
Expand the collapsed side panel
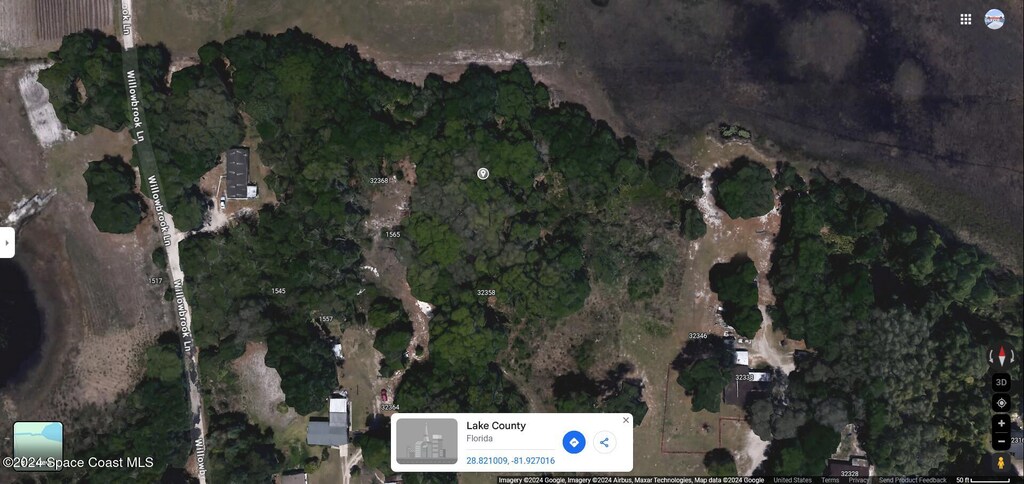click(6, 242)
